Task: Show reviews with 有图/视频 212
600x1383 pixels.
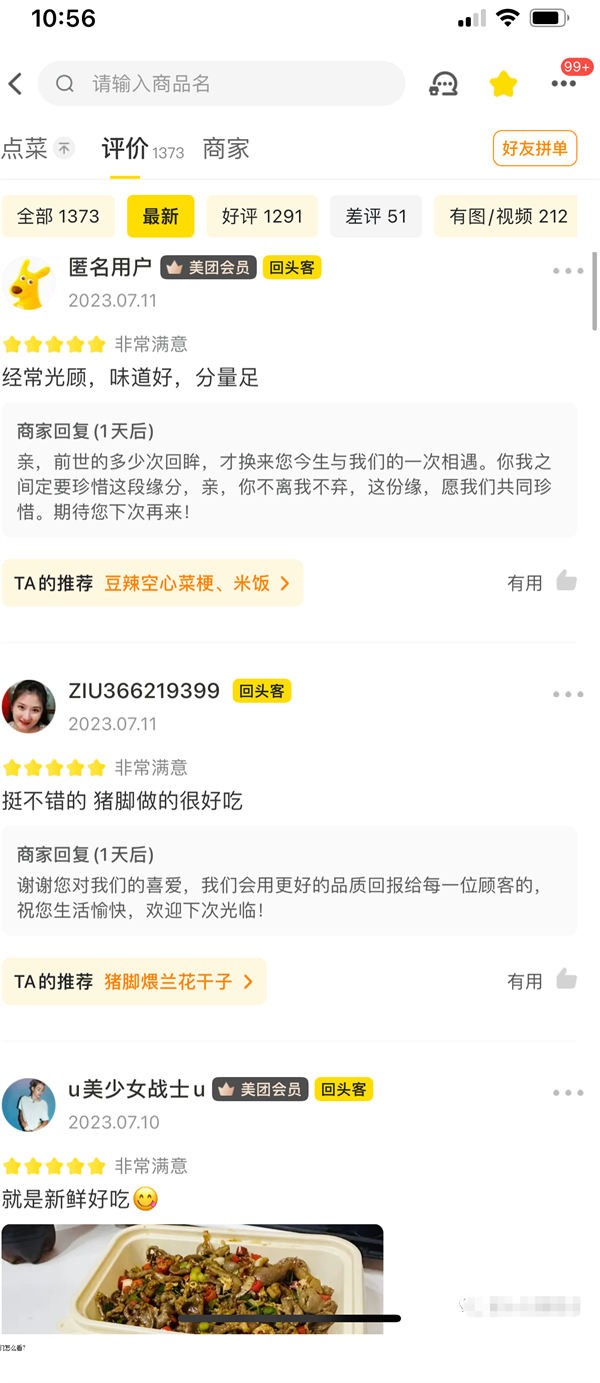Action: point(508,216)
